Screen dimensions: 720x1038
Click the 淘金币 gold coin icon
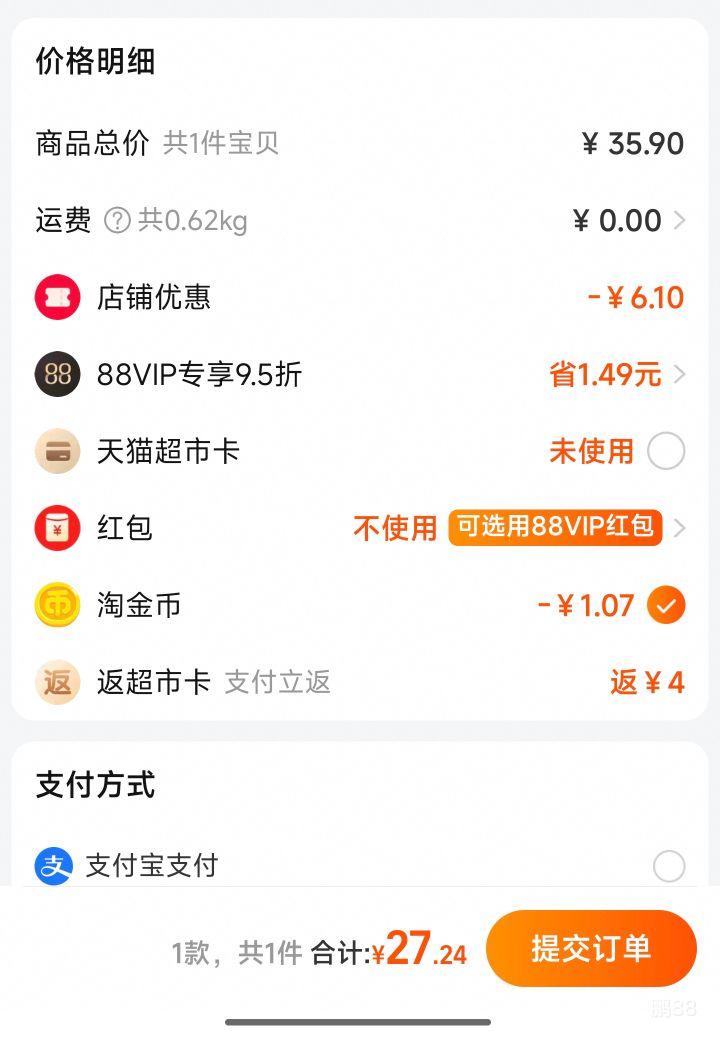click(57, 605)
